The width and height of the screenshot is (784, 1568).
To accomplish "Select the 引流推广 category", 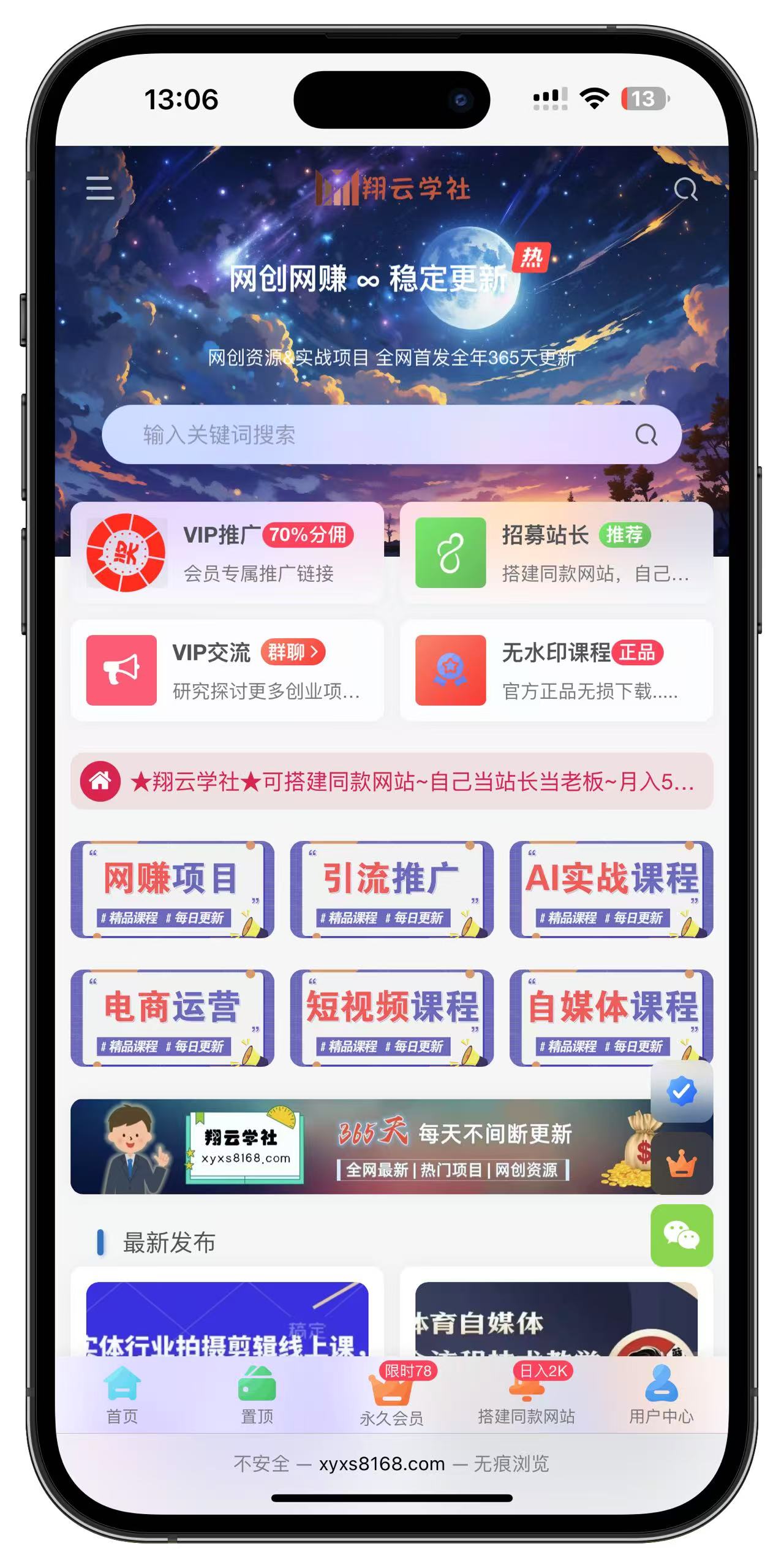I will pos(391,889).
